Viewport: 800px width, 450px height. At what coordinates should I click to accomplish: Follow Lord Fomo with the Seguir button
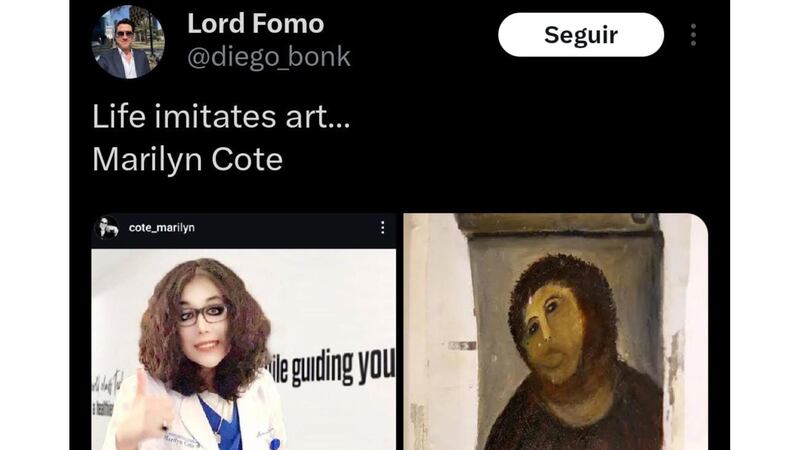[x=580, y=35]
